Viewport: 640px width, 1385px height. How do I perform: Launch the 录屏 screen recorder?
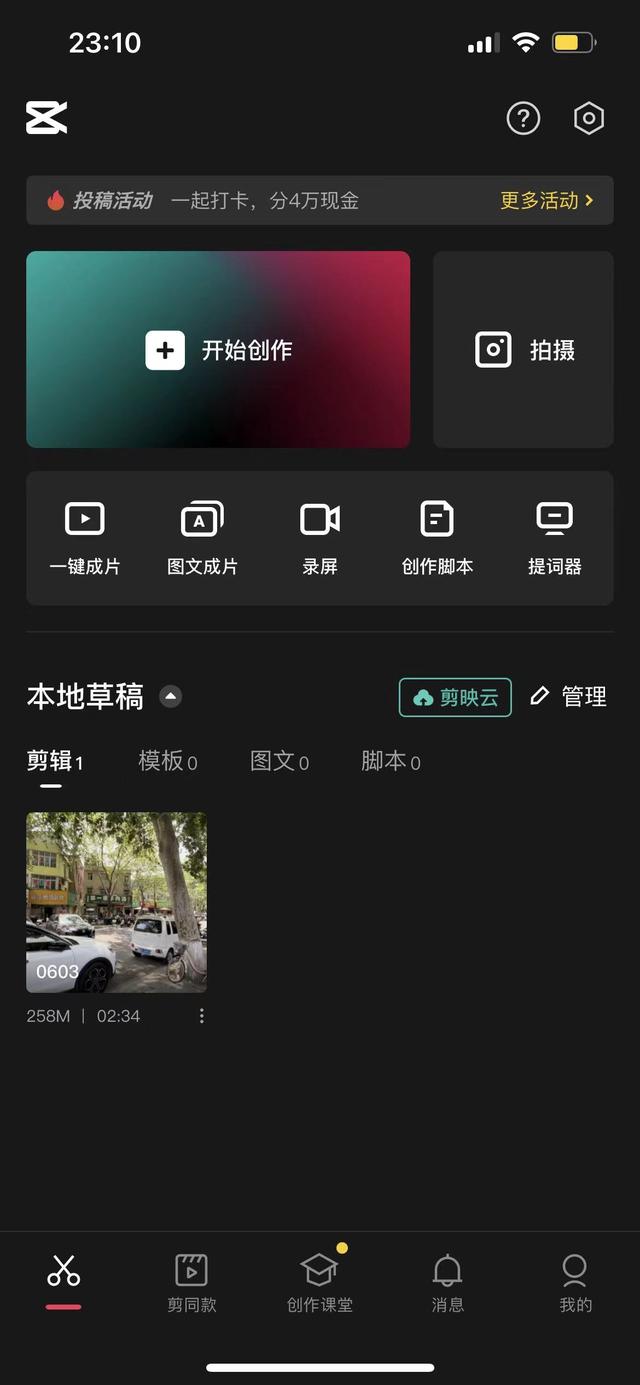pos(320,538)
